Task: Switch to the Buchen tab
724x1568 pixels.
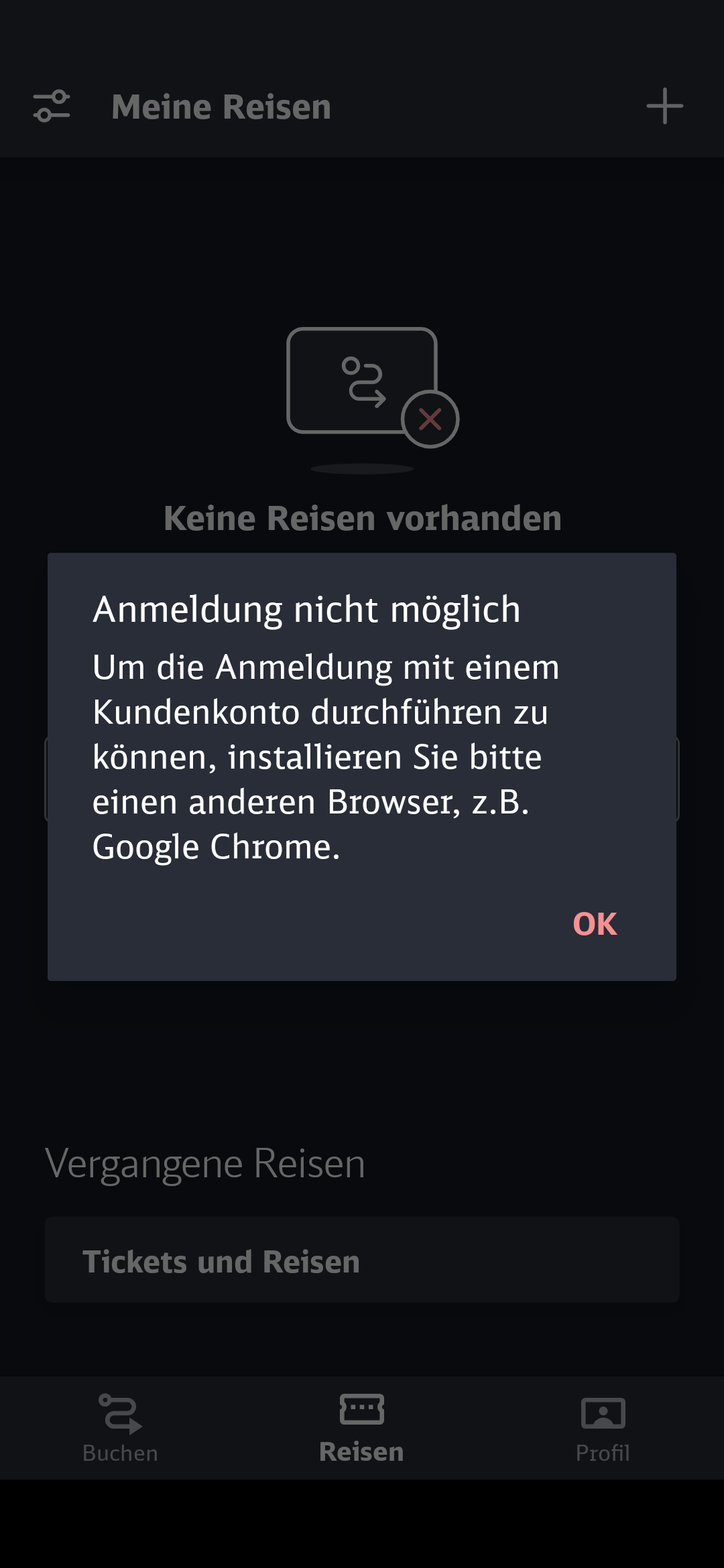Action: pos(121,1428)
